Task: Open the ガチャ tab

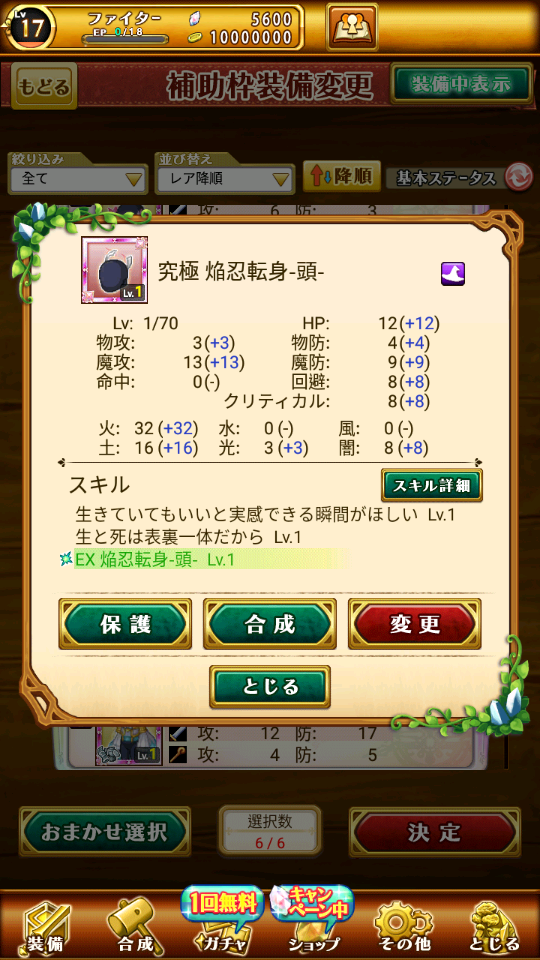Action: [x=222, y=921]
